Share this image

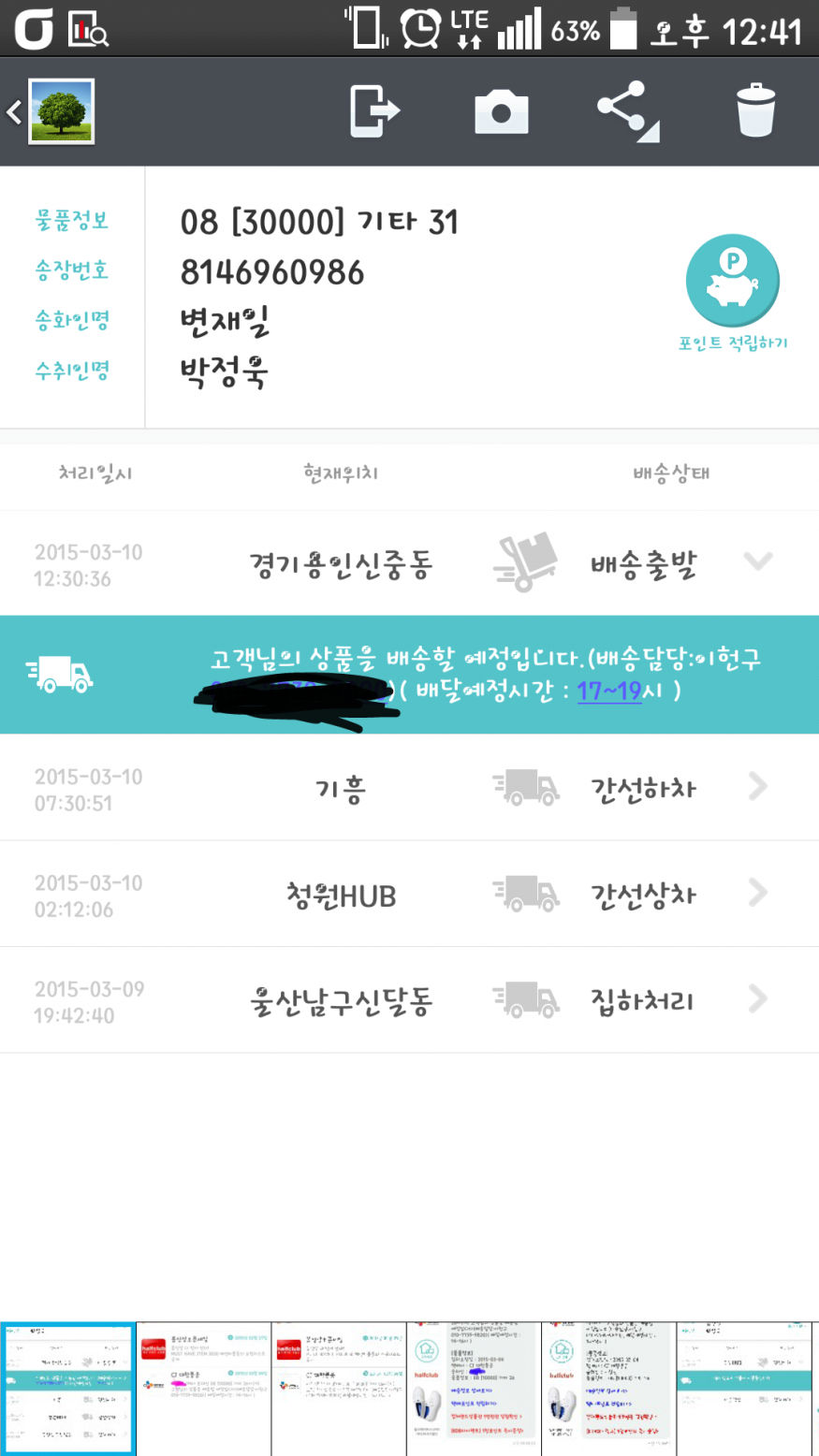tap(626, 111)
